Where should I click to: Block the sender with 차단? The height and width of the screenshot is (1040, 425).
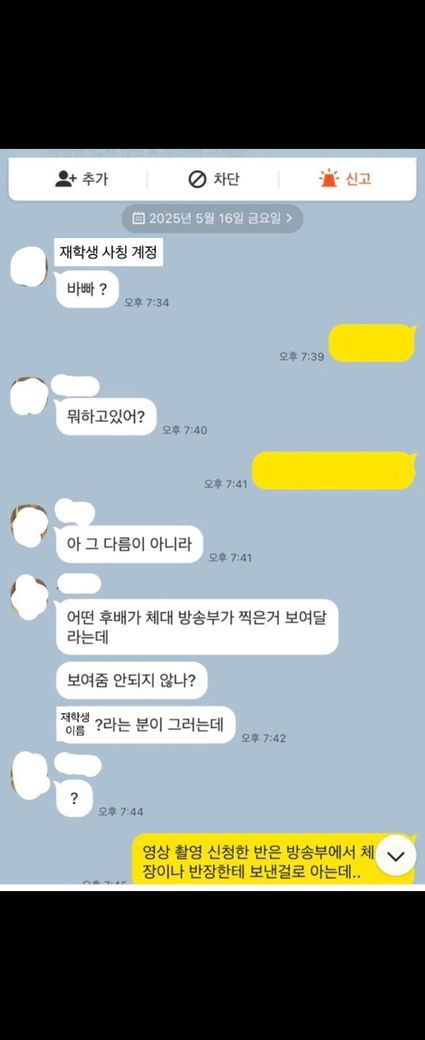point(213,179)
